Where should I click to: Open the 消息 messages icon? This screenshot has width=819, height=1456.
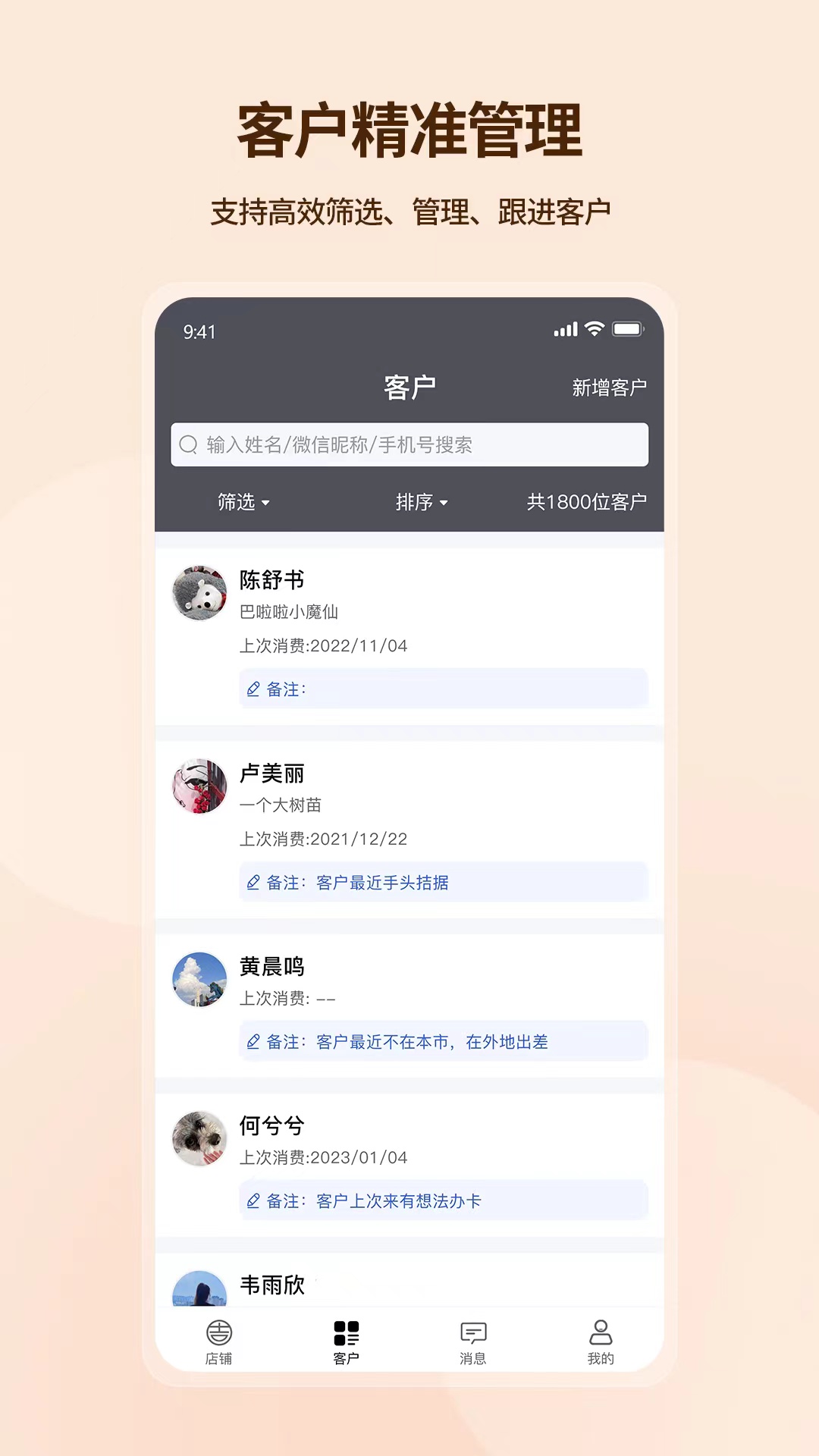point(473,1335)
